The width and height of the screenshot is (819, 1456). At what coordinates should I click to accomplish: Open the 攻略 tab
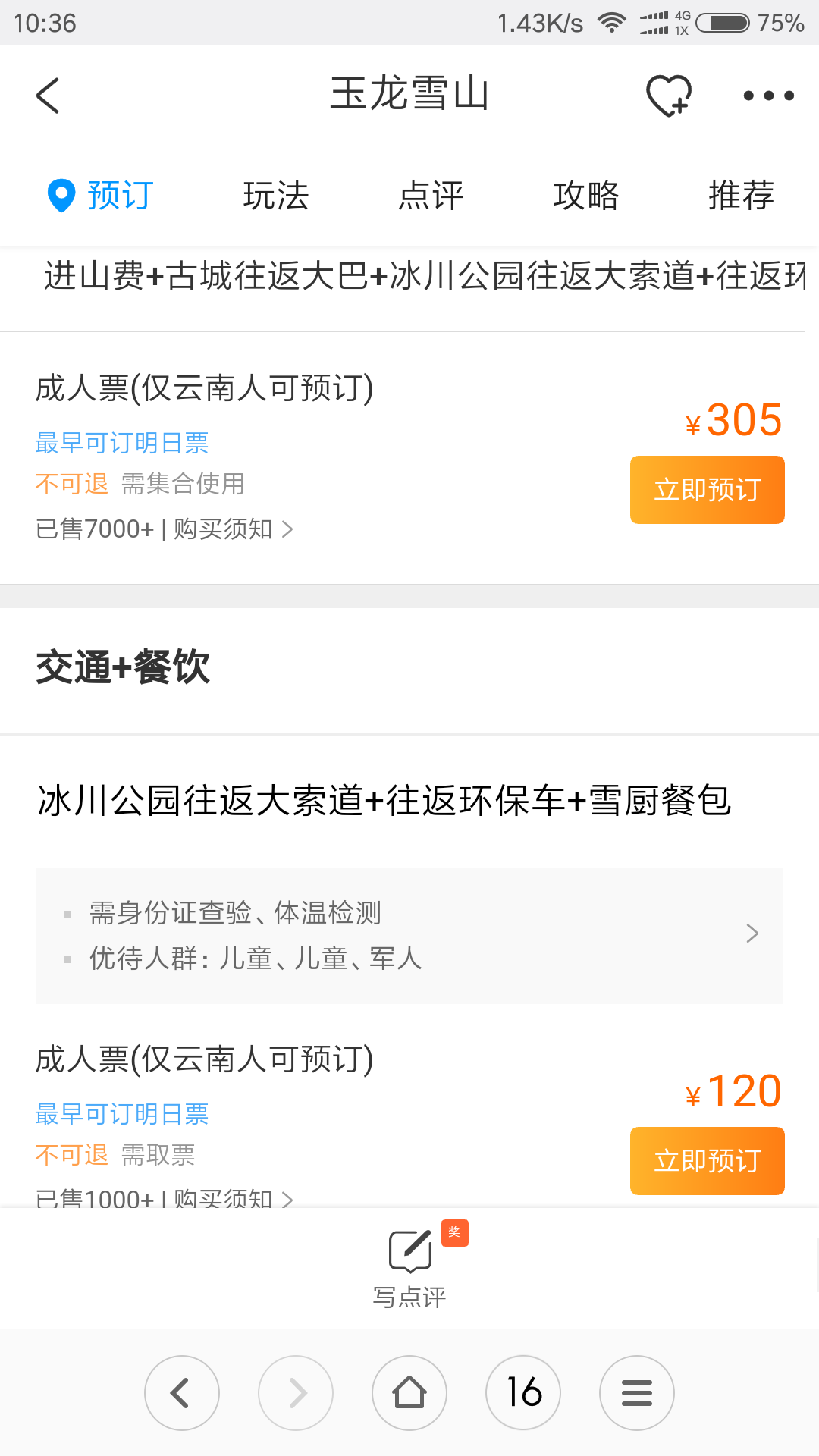586,196
